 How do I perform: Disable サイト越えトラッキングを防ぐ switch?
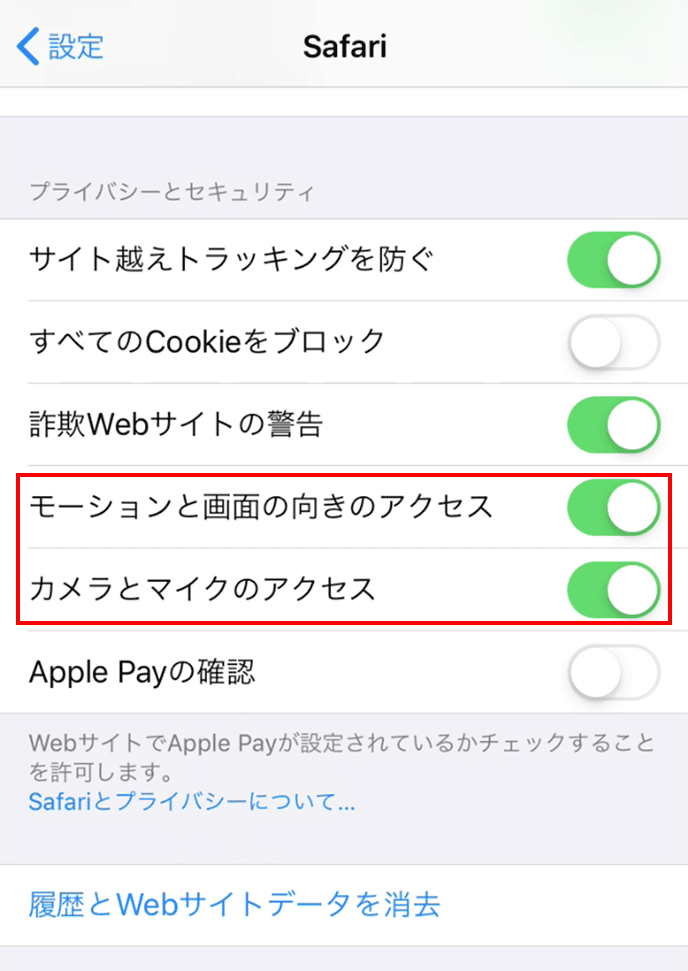click(613, 260)
